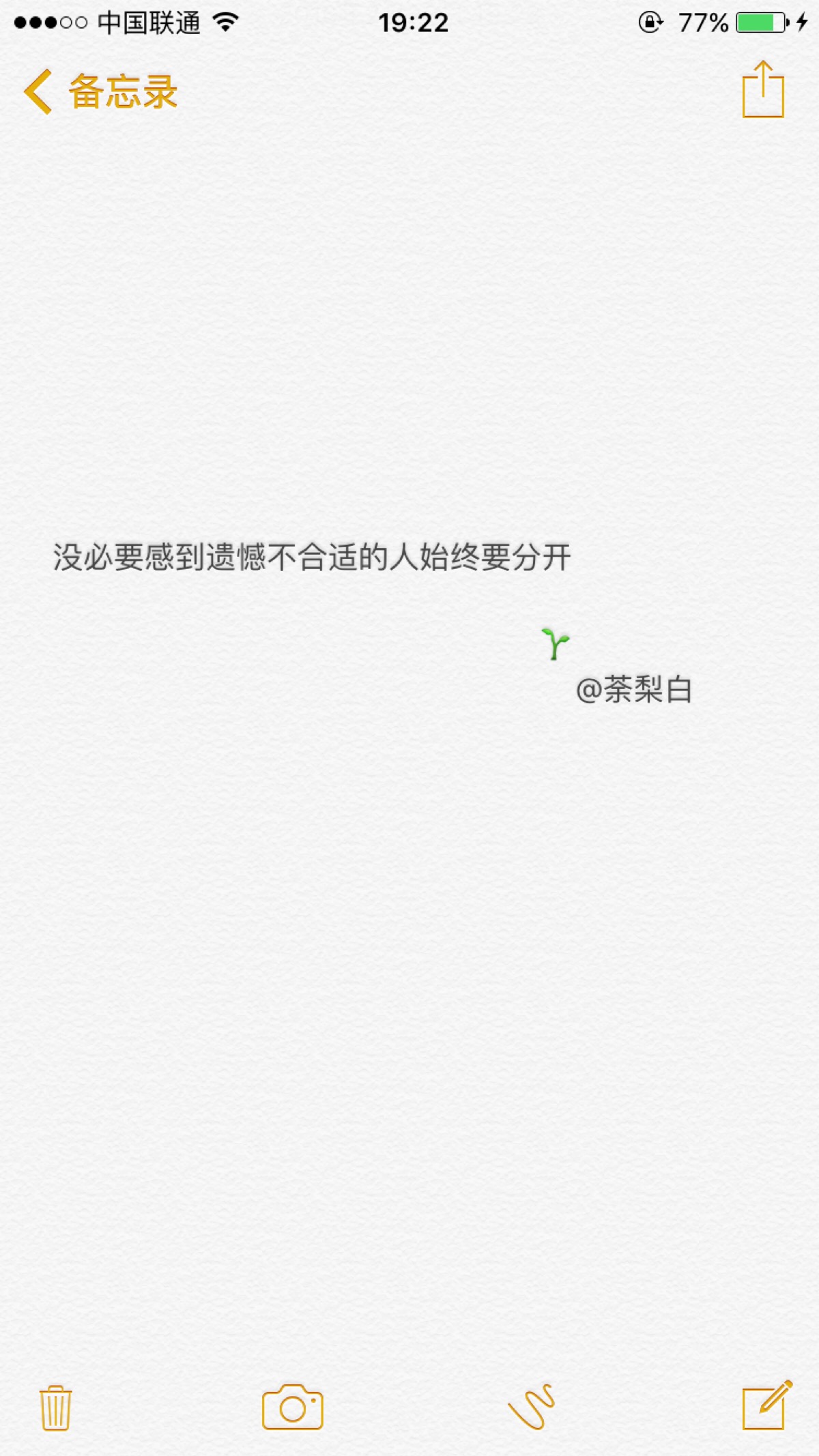
Task: Tap the orientation lock icon in status bar
Action: point(650,23)
